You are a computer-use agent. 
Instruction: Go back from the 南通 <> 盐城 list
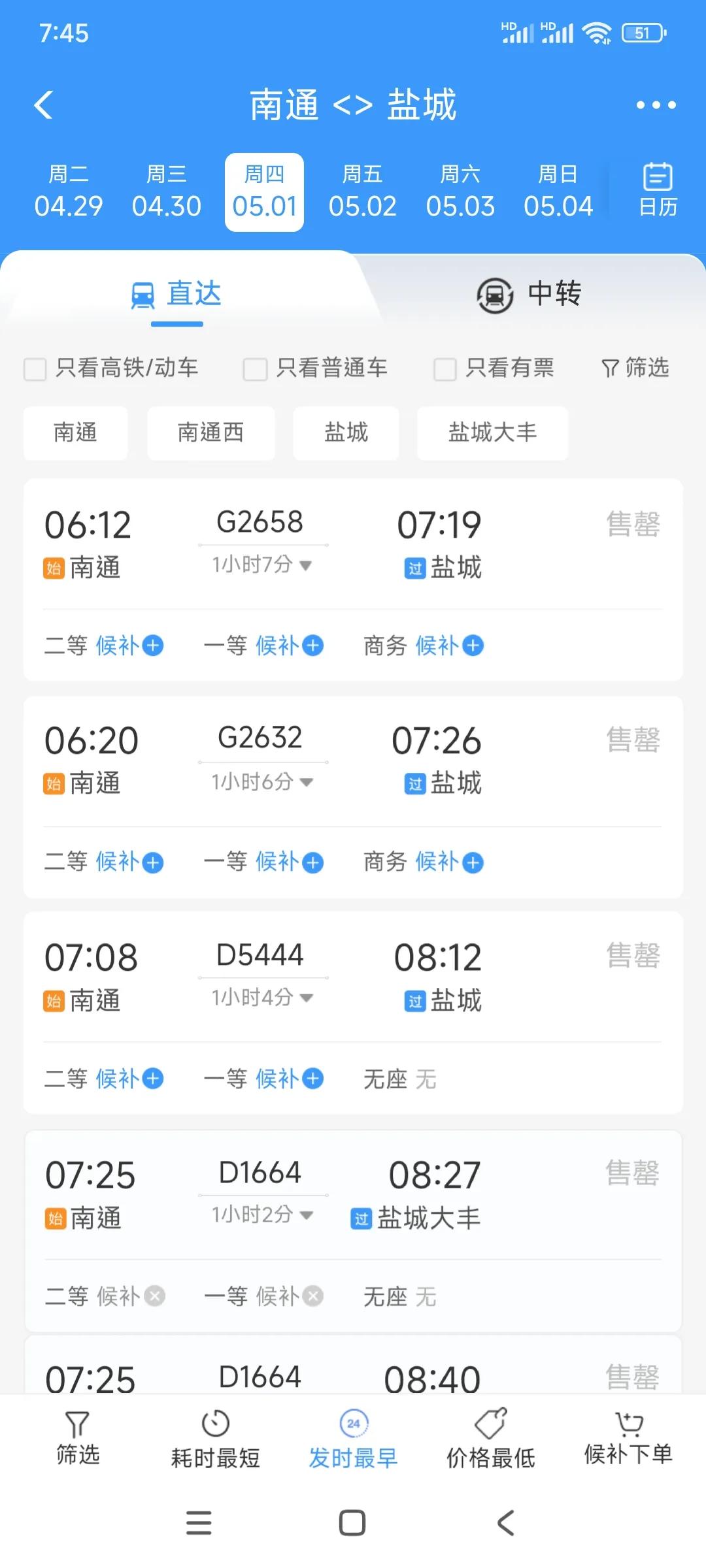coord(44,105)
